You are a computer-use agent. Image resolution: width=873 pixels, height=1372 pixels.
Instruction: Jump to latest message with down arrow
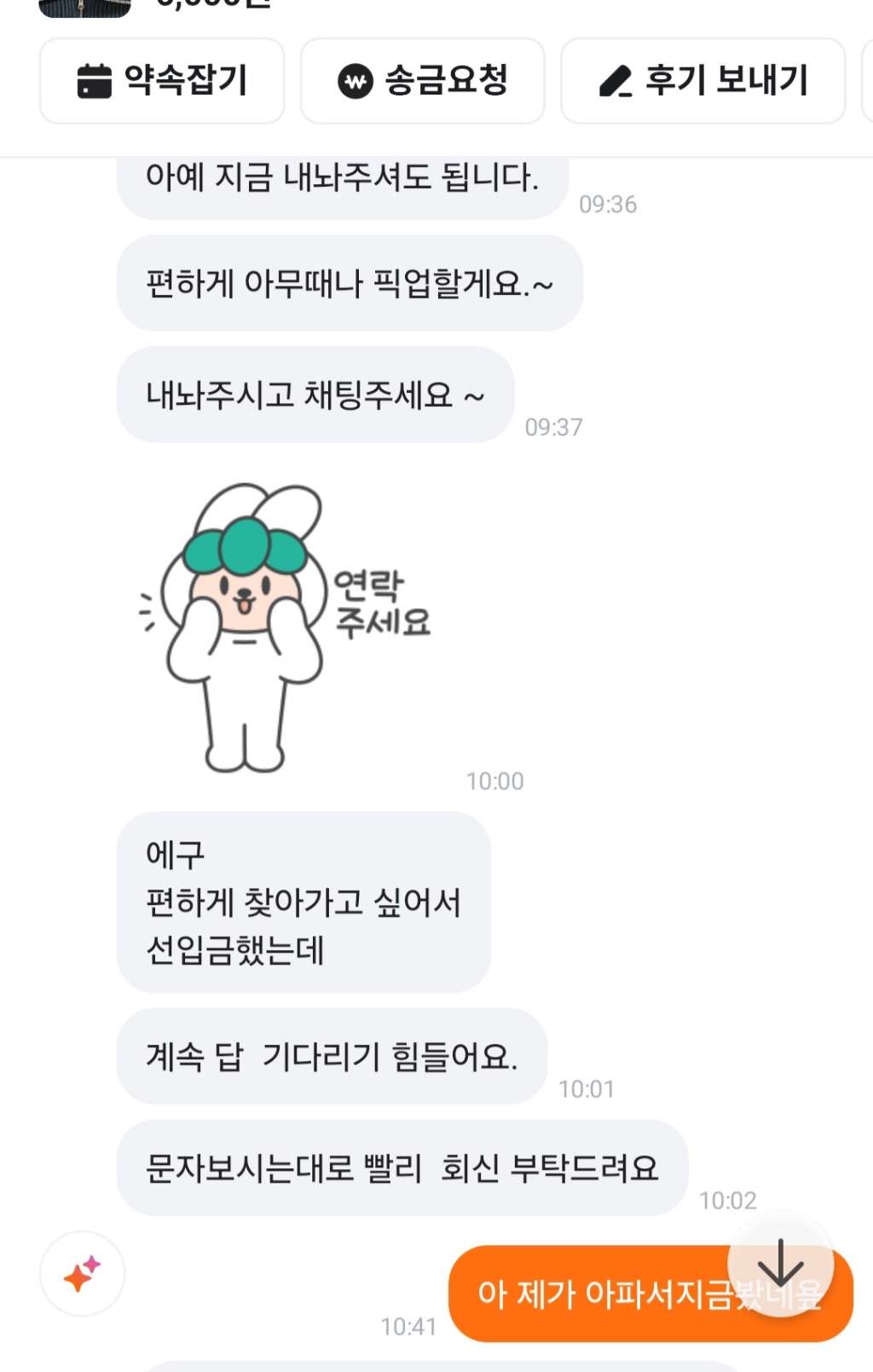(x=780, y=1263)
